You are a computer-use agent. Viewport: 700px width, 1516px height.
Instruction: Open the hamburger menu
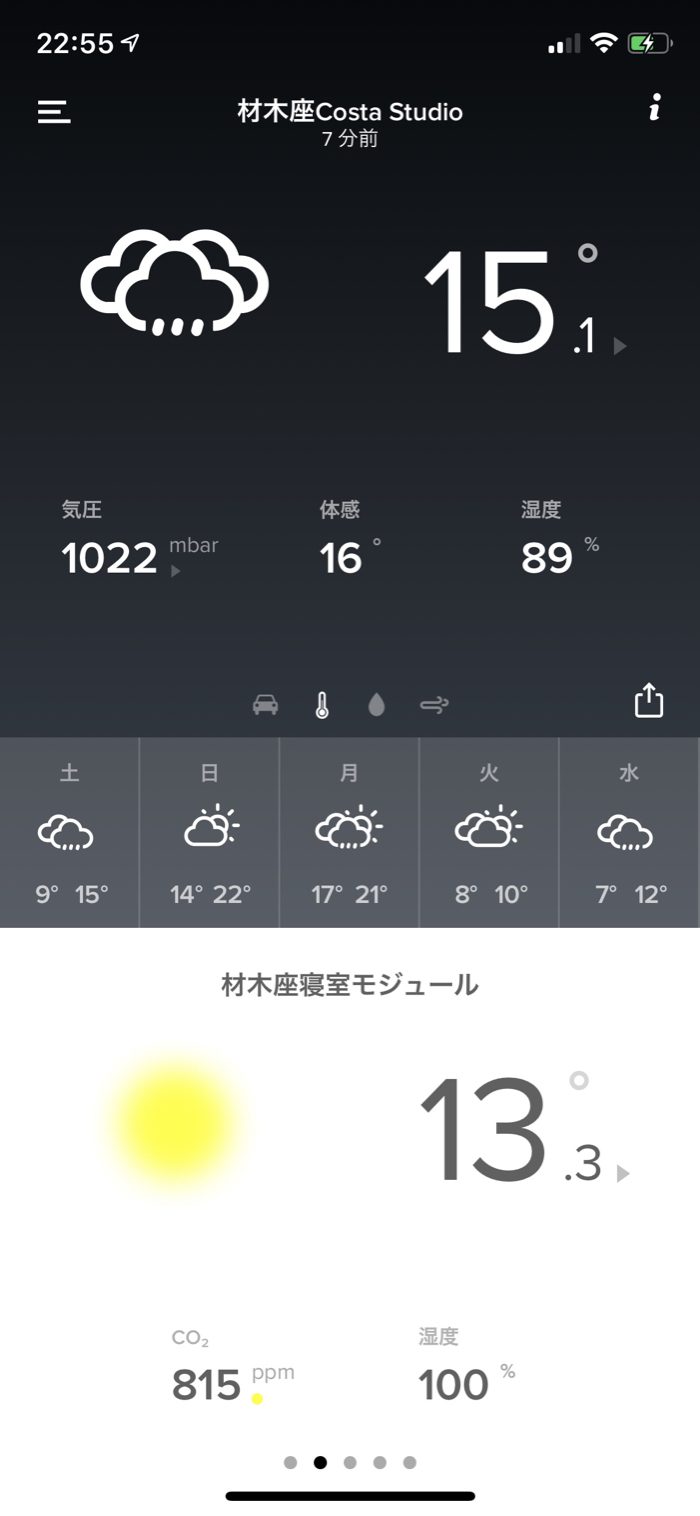pos(54,111)
